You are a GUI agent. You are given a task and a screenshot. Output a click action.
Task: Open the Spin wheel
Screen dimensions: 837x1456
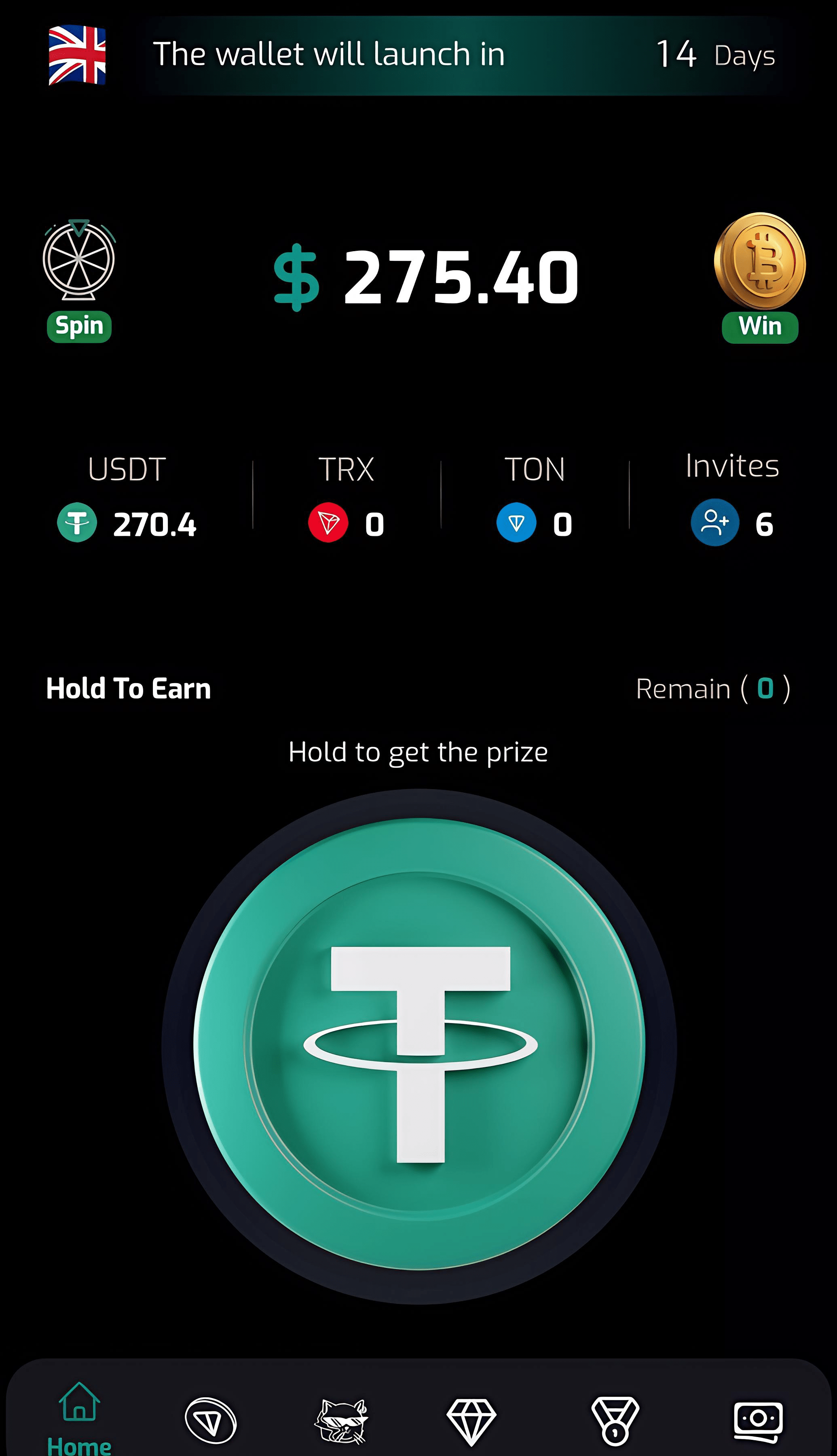(x=79, y=279)
